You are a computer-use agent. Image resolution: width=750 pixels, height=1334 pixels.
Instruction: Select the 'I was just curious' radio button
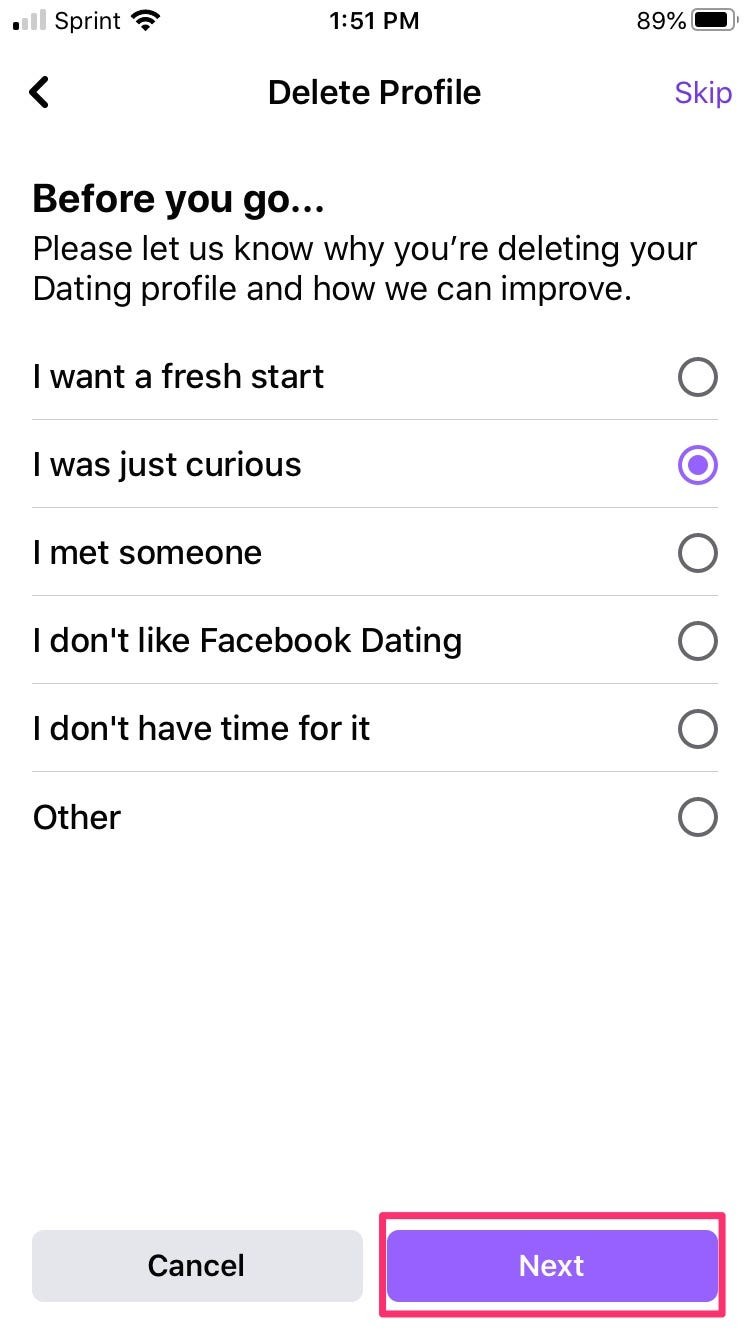point(698,465)
